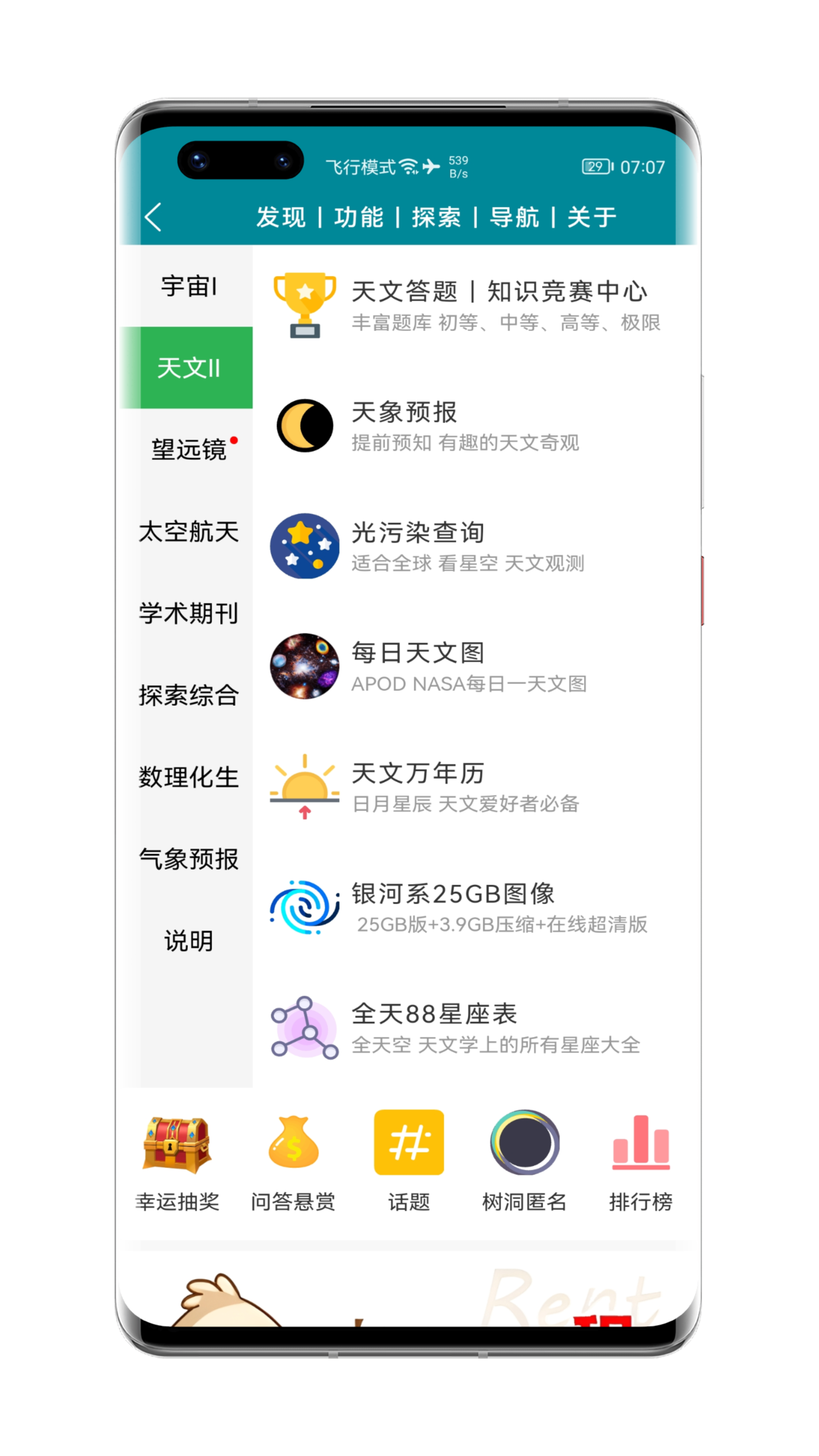Open the 说明 entry at sidebar bottom

[x=187, y=941]
